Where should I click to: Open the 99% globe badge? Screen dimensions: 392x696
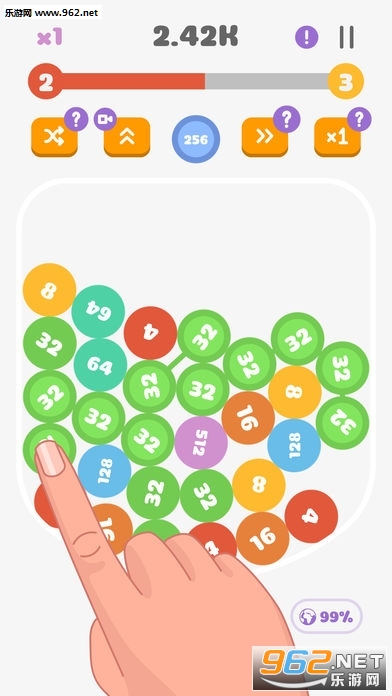point(327,616)
